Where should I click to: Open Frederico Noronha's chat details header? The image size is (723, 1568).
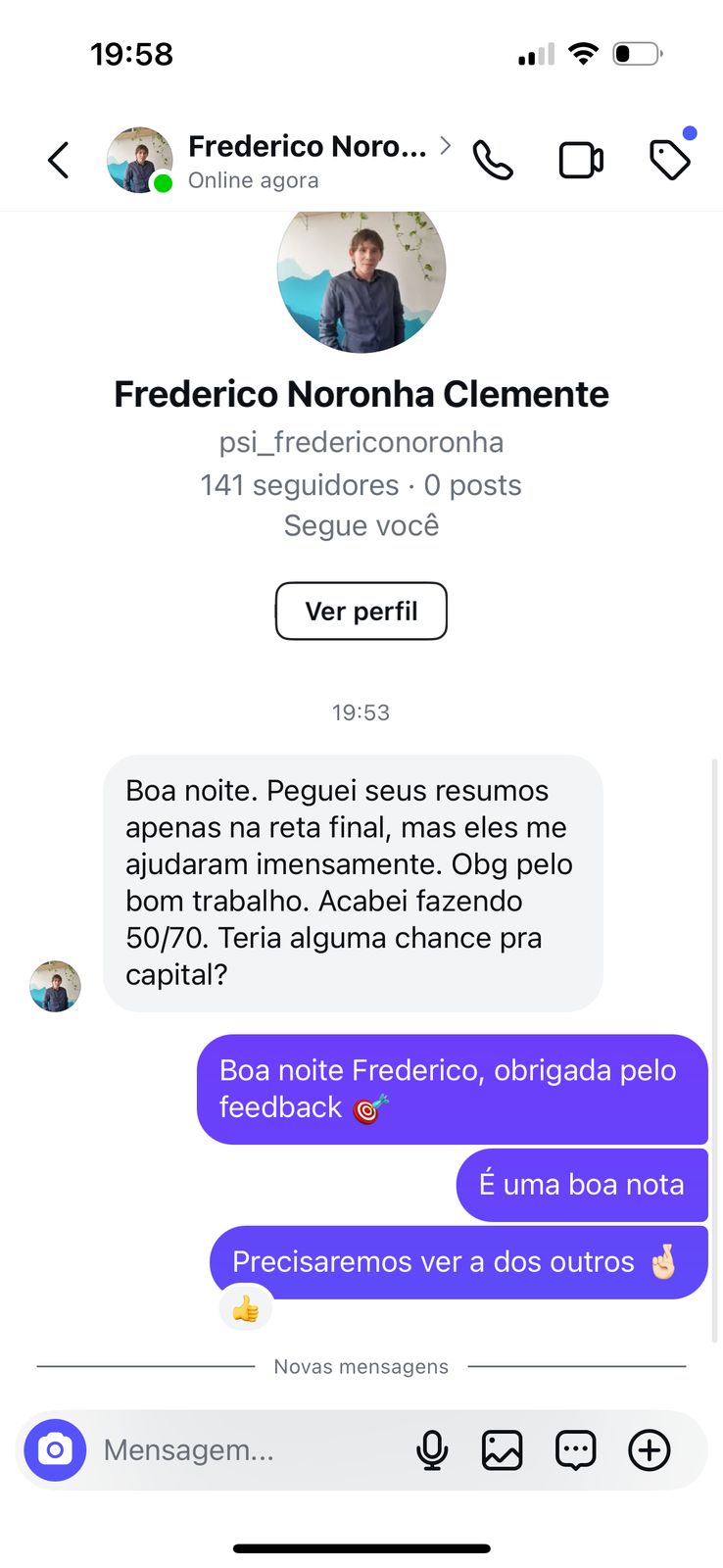point(307,160)
